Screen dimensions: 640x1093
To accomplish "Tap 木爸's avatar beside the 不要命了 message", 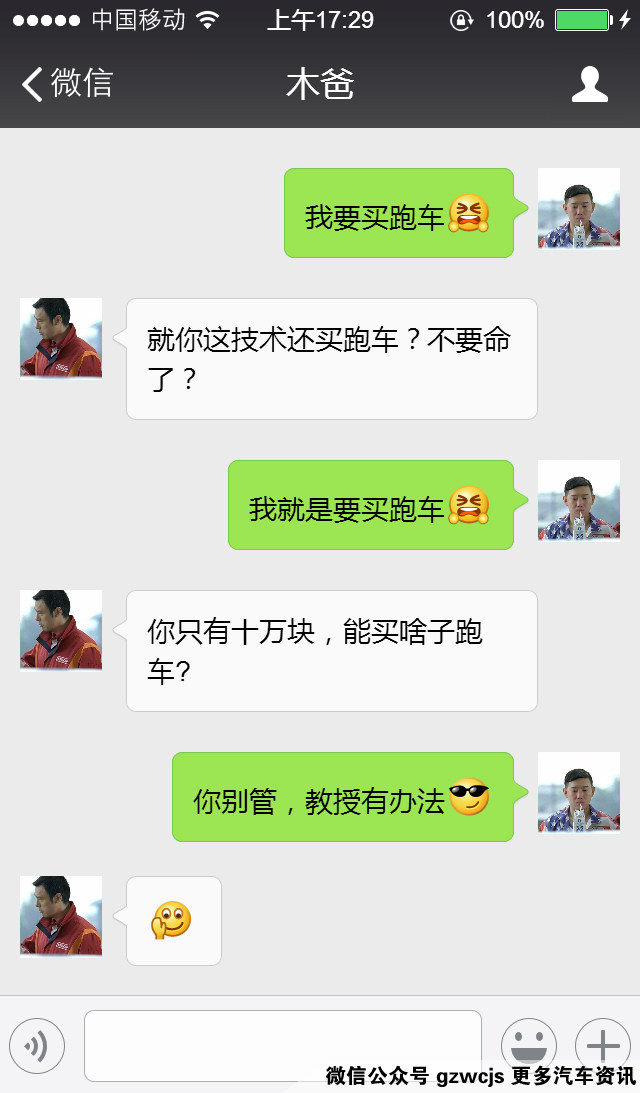I will coord(61,339).
